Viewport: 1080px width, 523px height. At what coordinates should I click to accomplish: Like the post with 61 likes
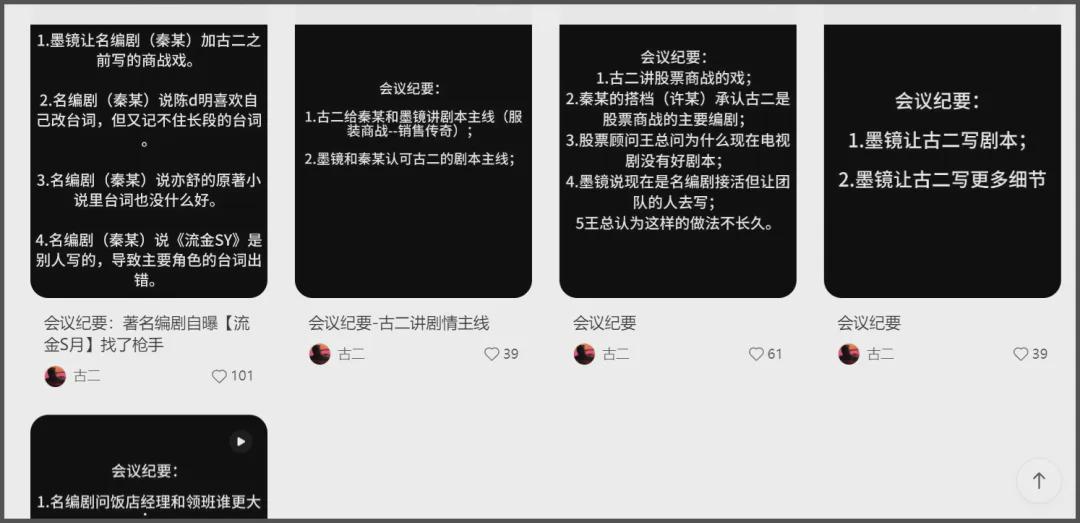(x=756, y=354)
